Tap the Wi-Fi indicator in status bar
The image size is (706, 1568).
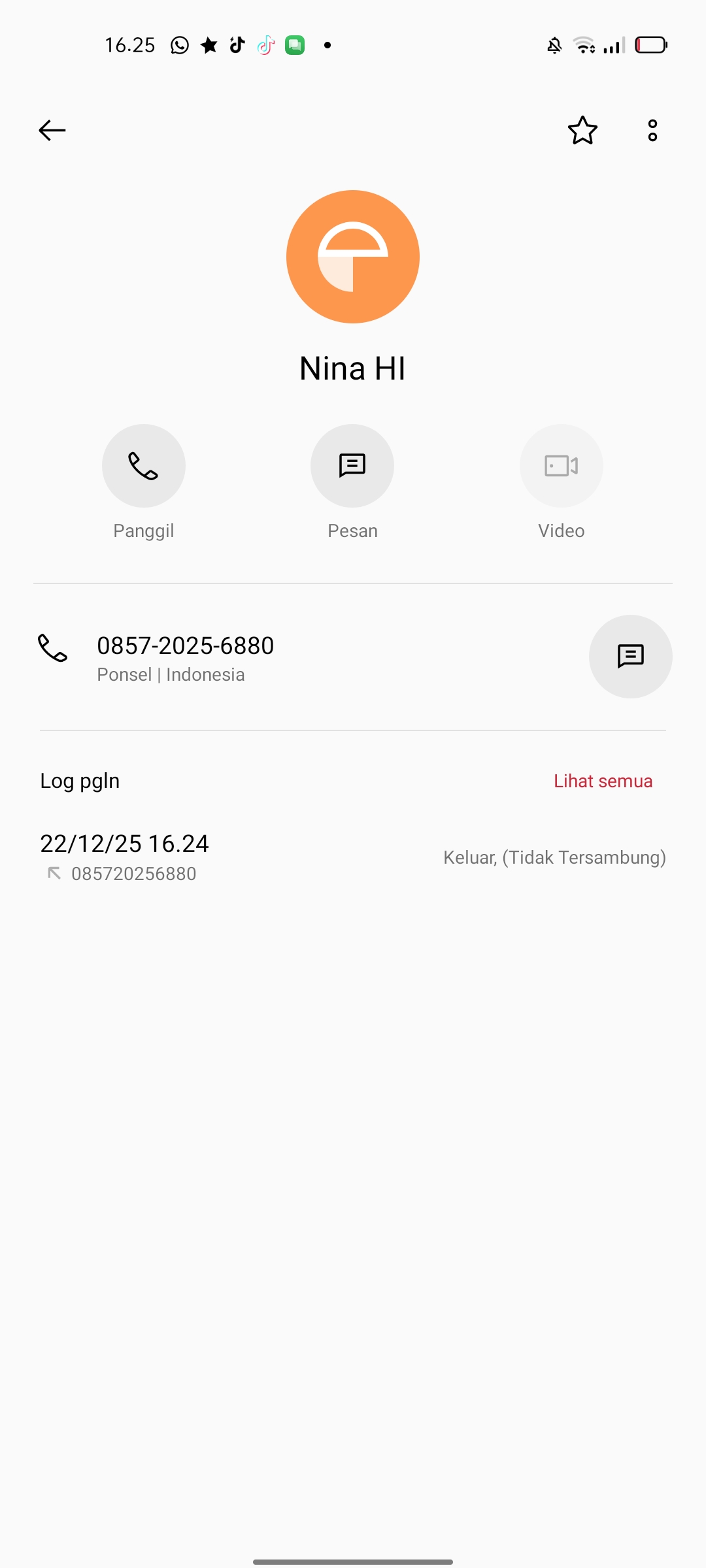coord(583,44)
